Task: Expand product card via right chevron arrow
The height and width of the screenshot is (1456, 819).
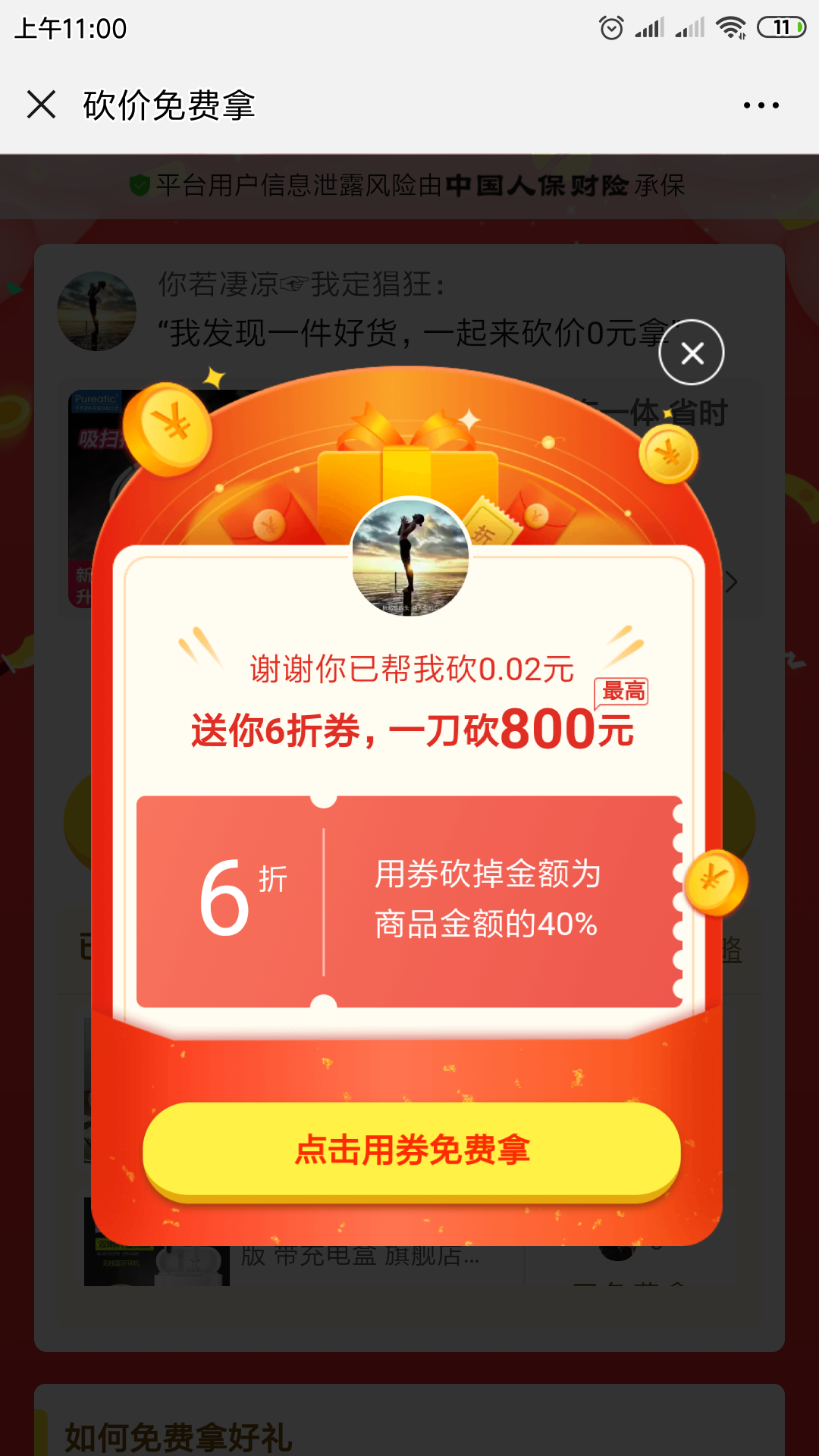Action: (x=730, y=582)
